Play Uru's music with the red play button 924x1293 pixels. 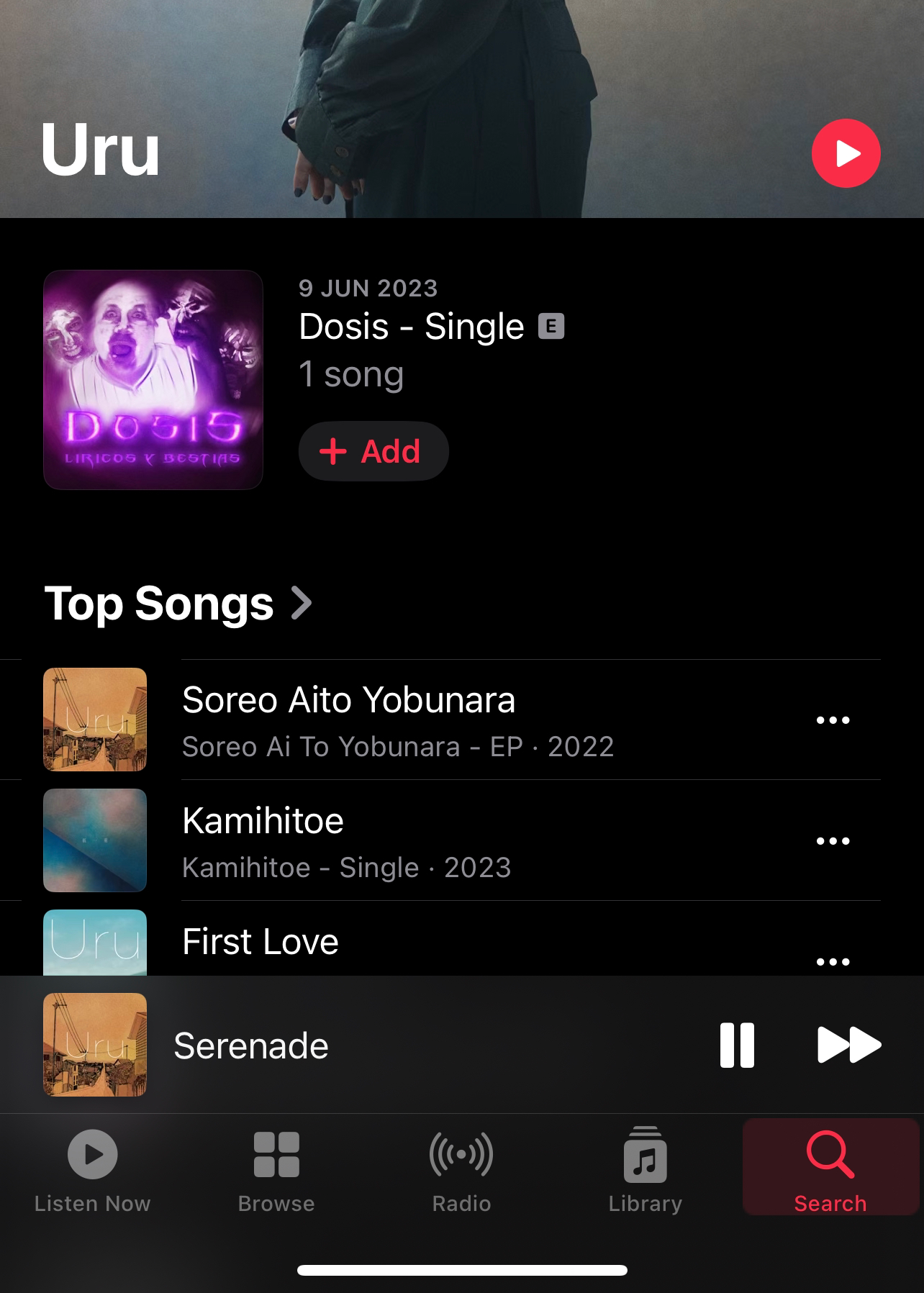[846, 153]
